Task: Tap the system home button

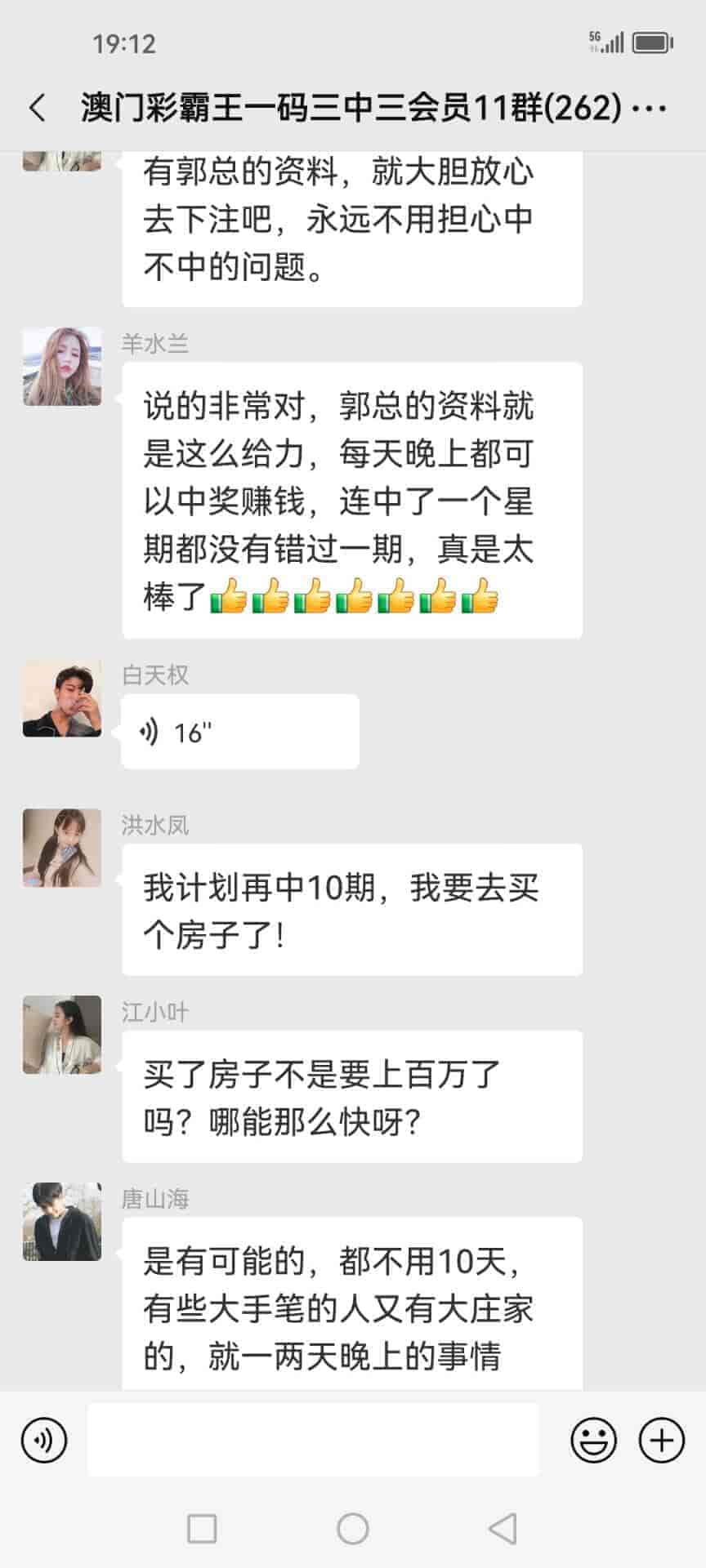Action: [353, 1528]
